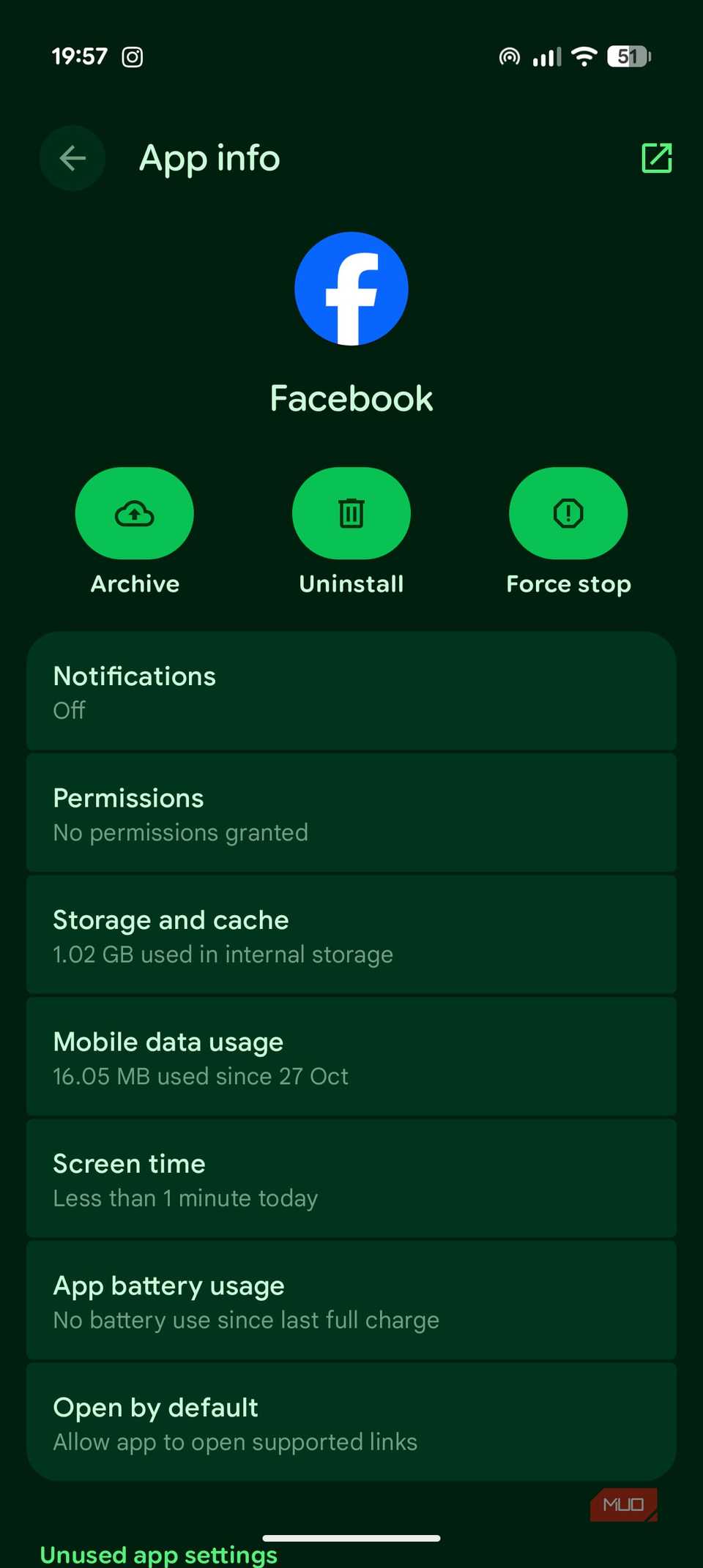Tap the clock in the status bar
The image size is (703, 1568).
(x=79, y=56)
